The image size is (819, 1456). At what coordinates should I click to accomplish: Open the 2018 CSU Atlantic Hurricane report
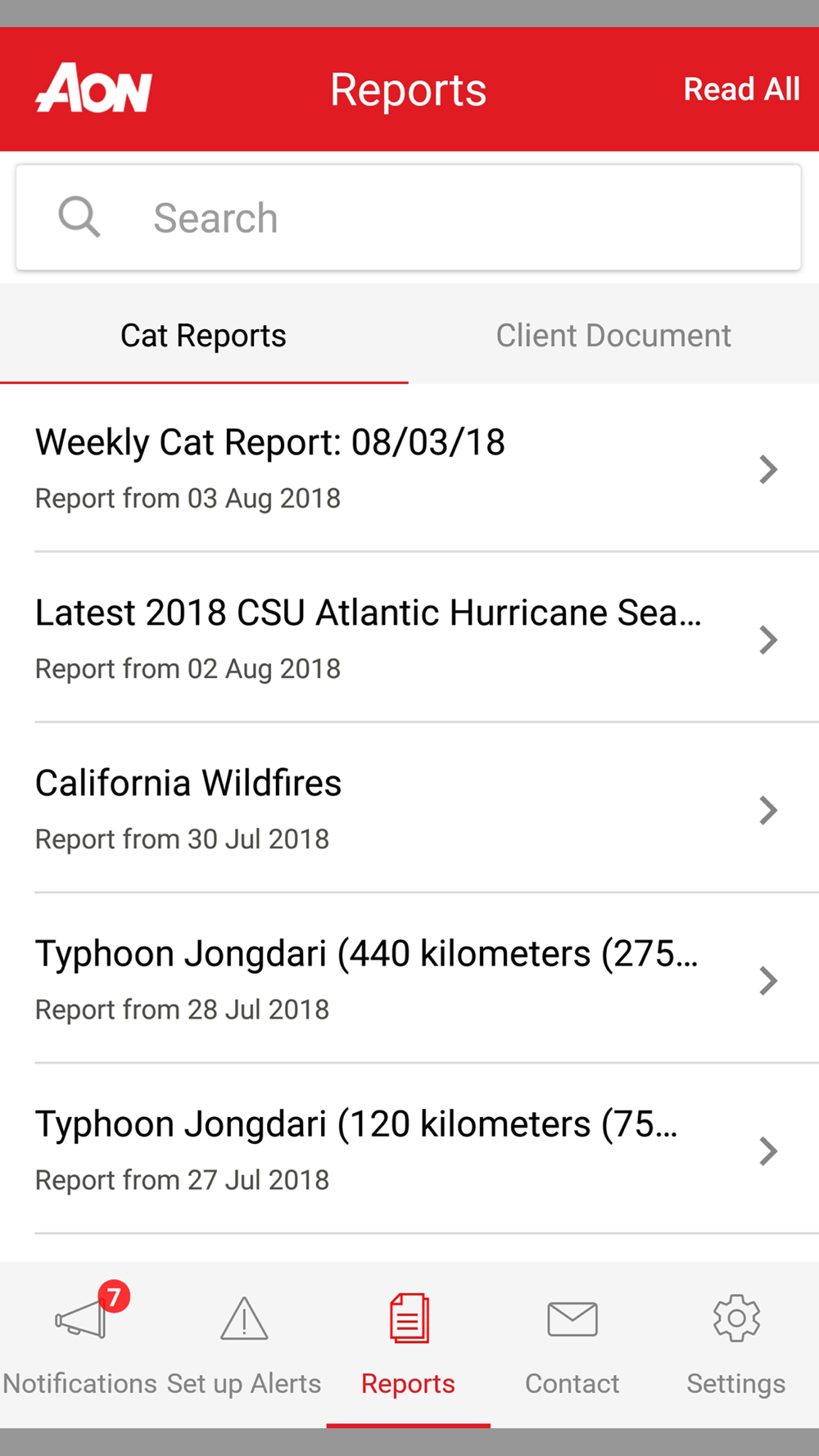tap(409, 638)
